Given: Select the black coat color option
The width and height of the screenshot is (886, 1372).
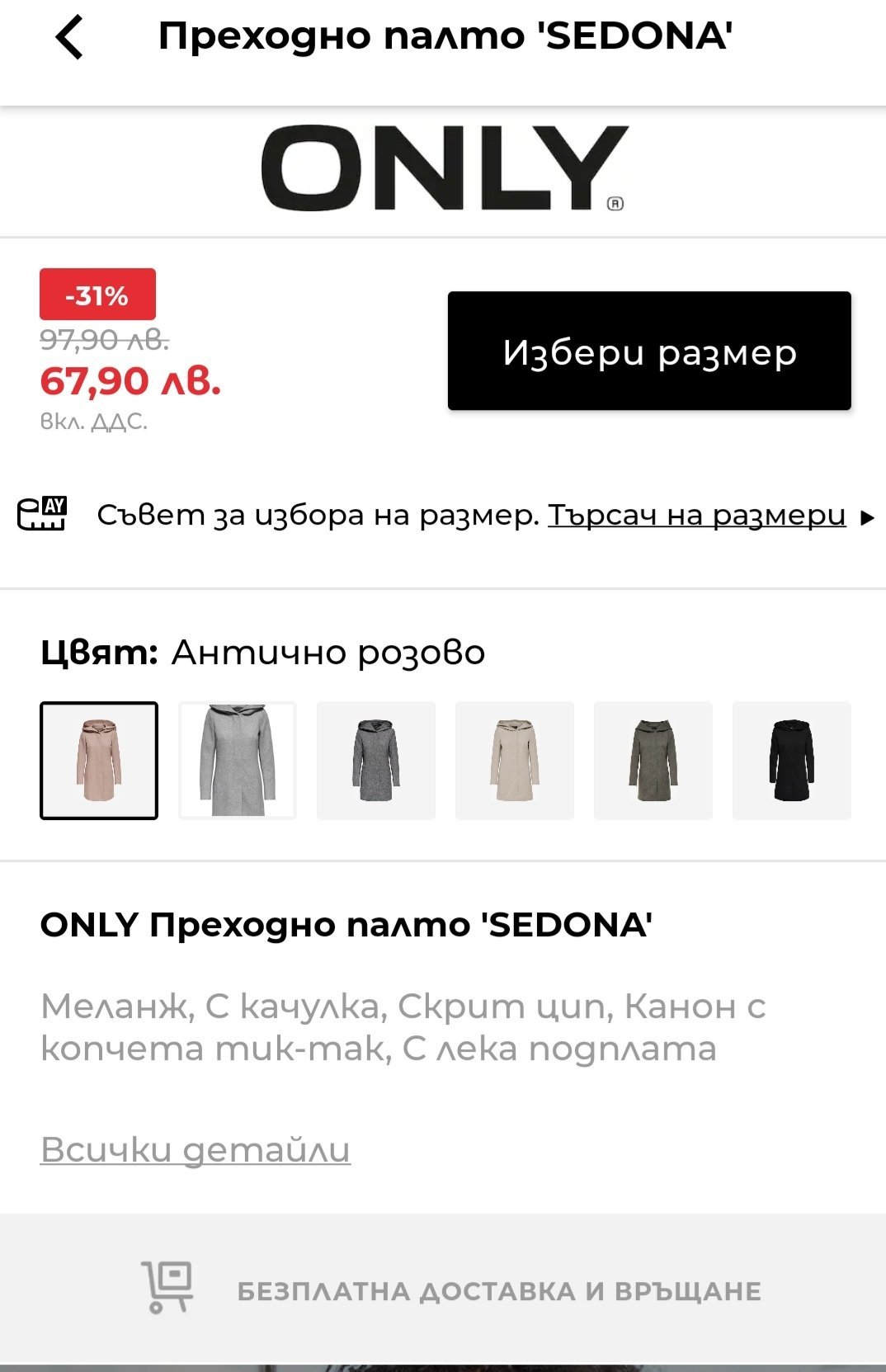Looking at the screenshot, I should coord(792,761).
